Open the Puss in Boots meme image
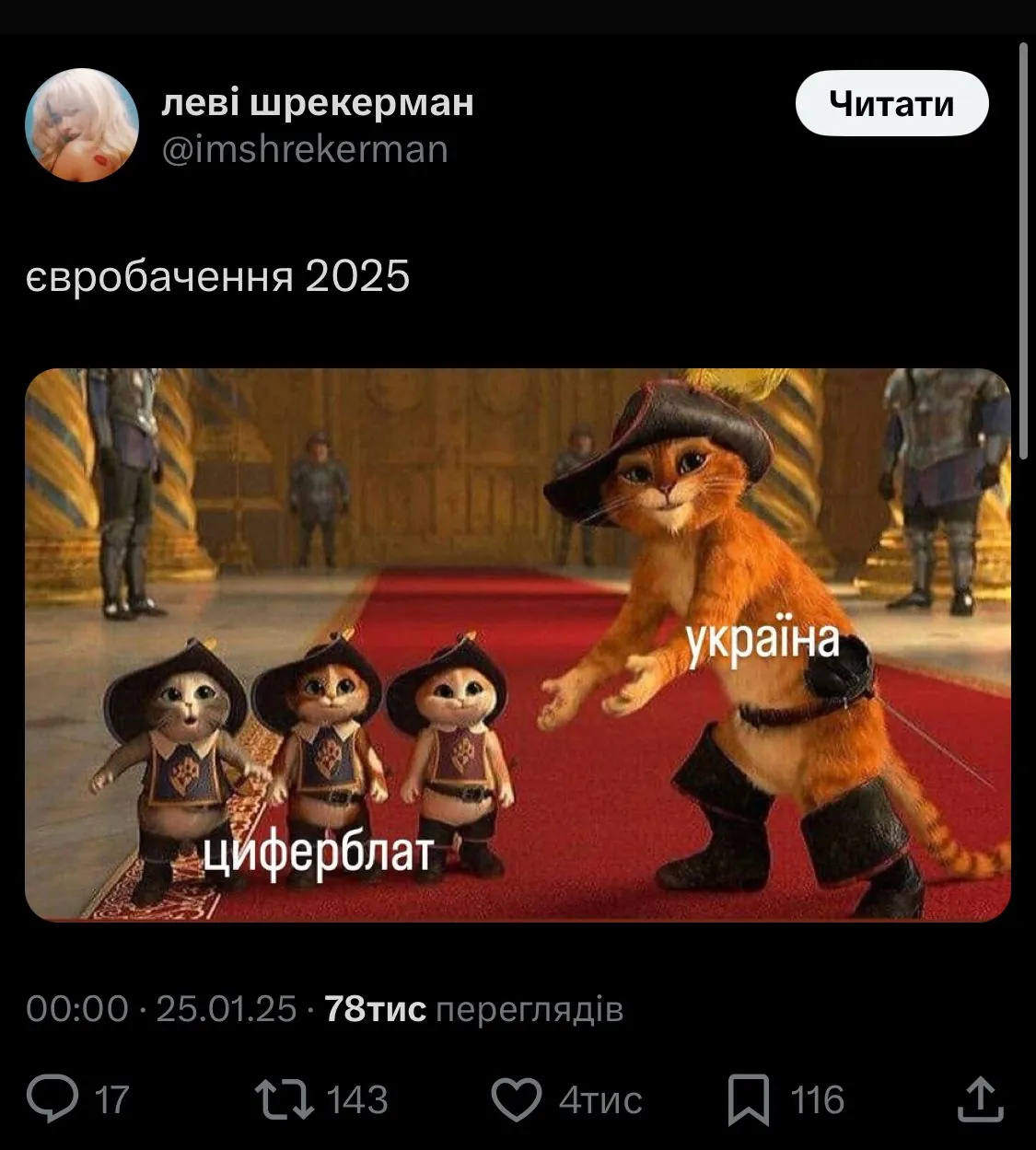The height and width of the screenshot is (1150, 1036). click(x=518, y=645)
